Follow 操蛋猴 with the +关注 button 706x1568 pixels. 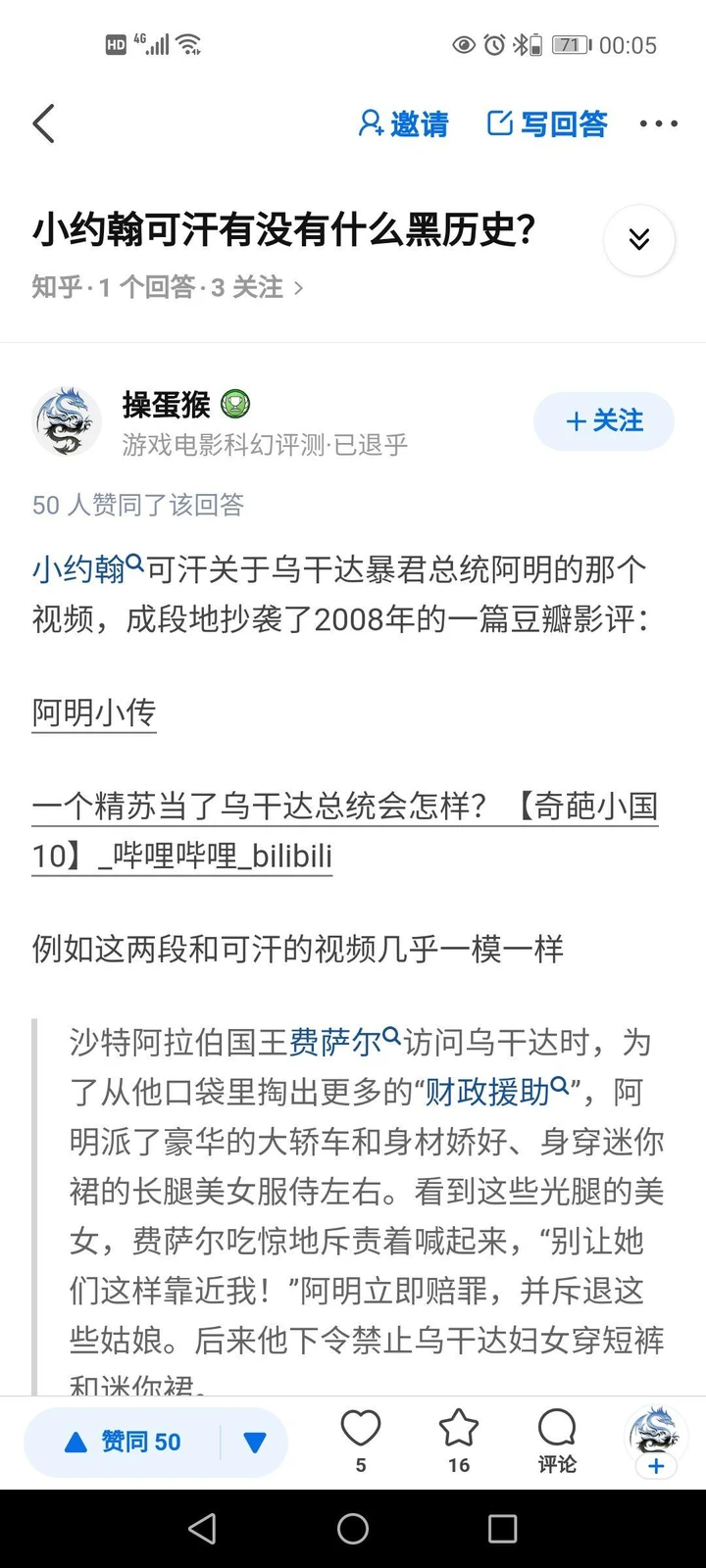[604, 421]
